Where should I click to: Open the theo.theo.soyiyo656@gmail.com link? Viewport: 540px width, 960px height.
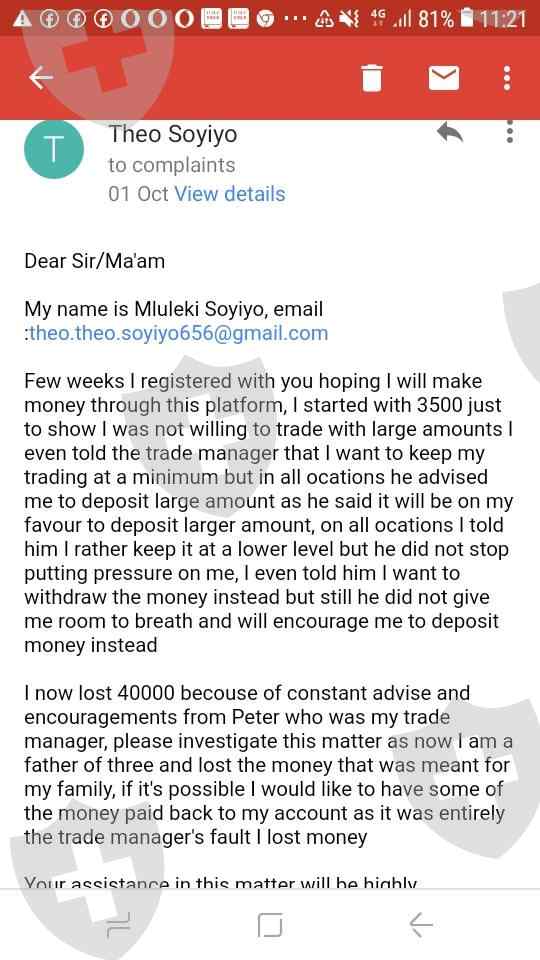[179, 333]
